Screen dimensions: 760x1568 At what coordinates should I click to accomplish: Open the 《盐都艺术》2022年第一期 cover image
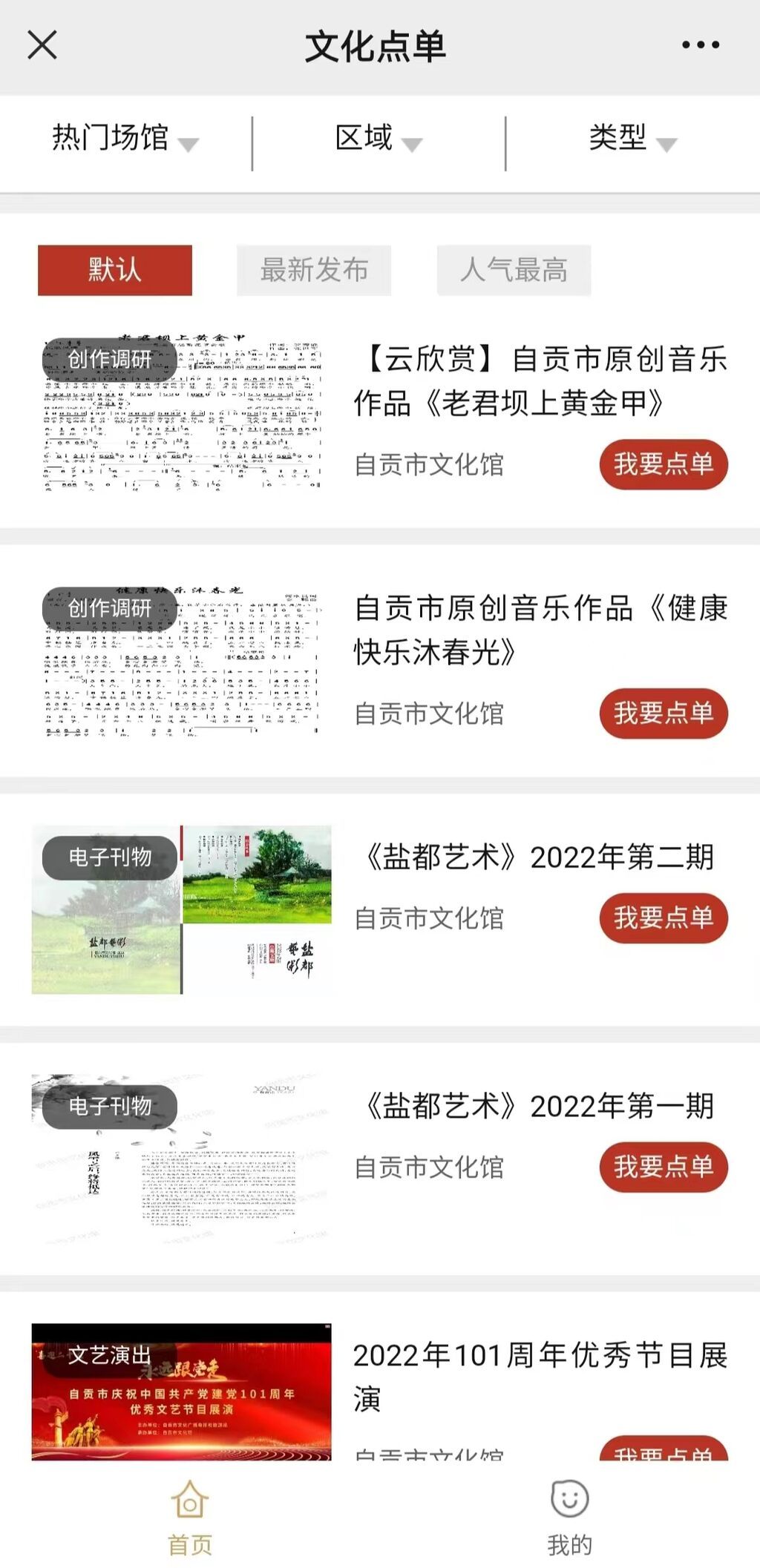pos(182,1159)
